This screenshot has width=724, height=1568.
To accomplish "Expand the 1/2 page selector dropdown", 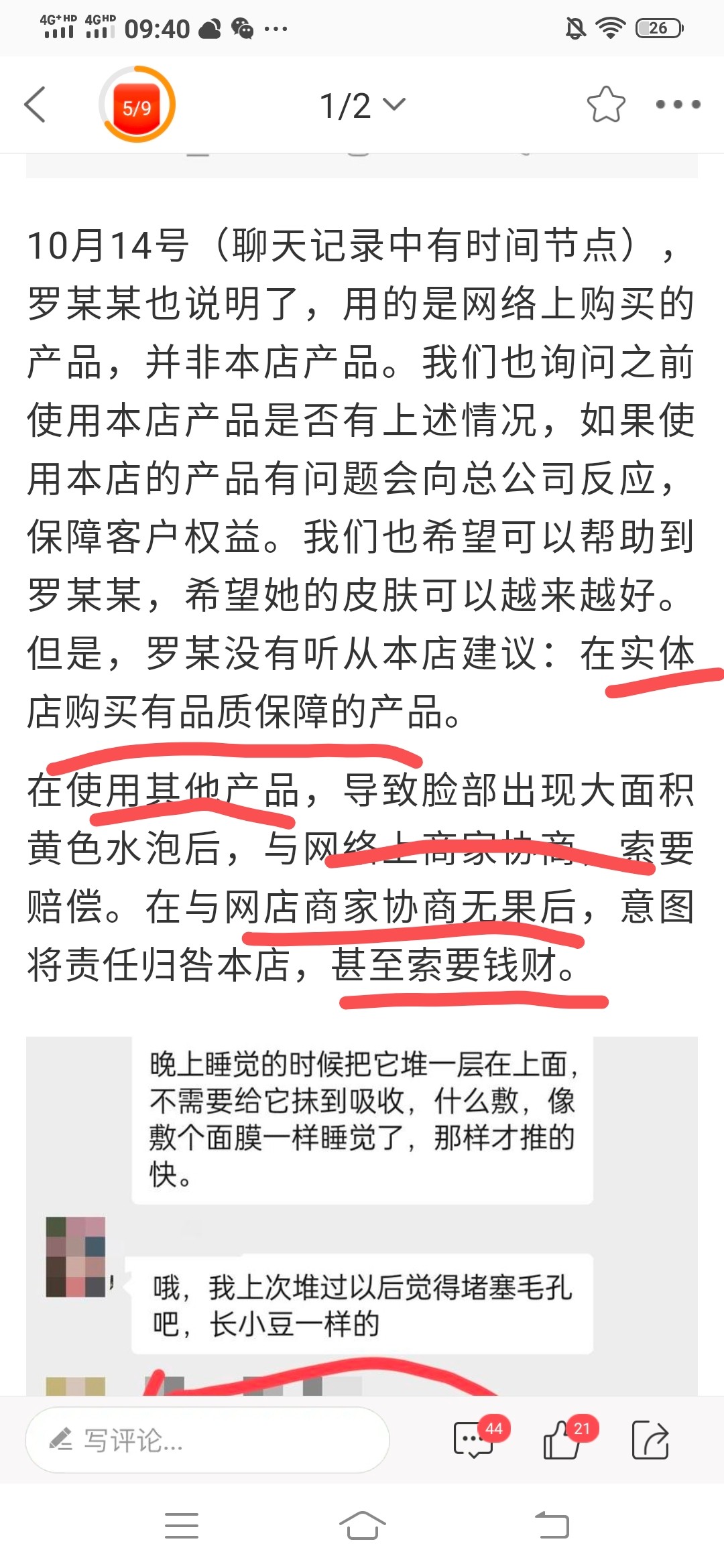I will (362, 105).
